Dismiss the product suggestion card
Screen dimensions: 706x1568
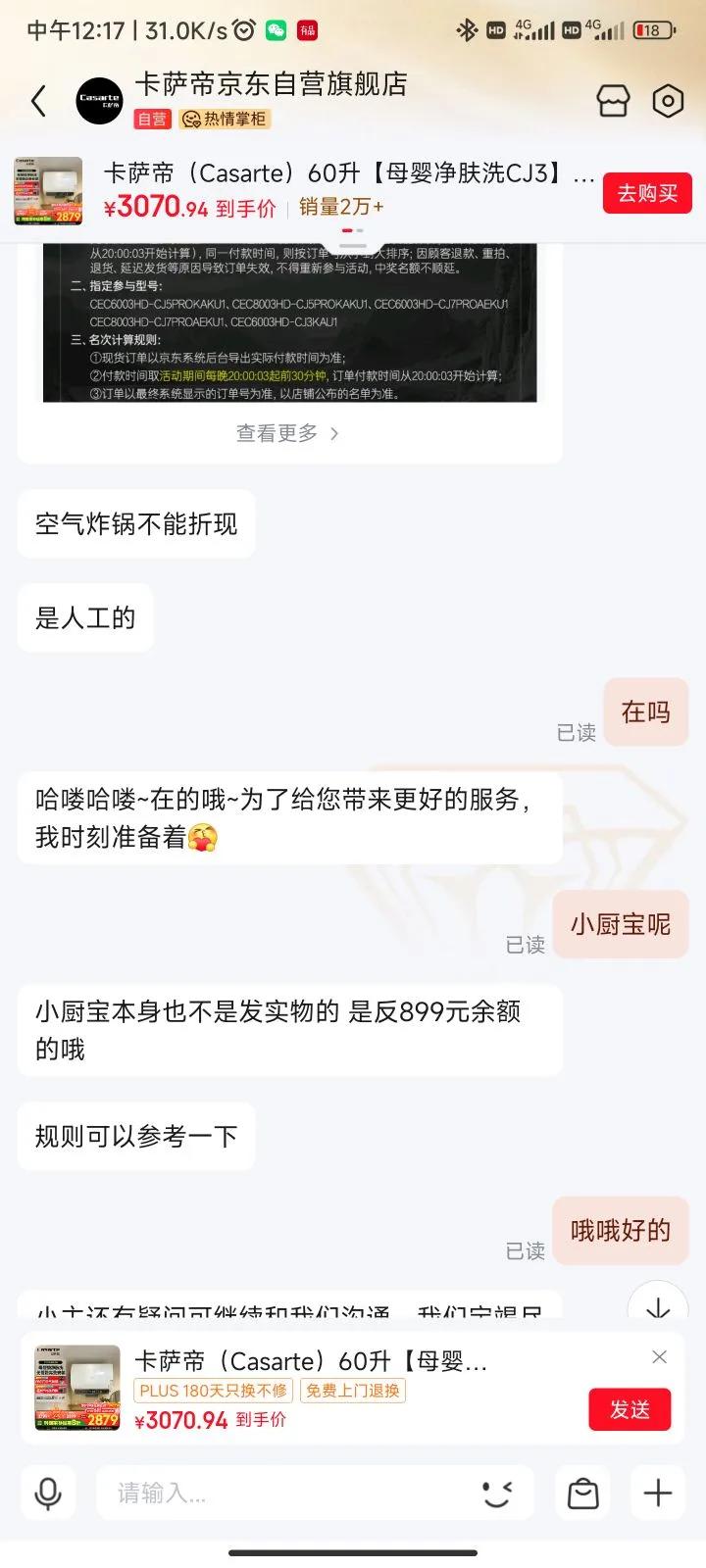pyautogui.click(x=659, y=1357)
